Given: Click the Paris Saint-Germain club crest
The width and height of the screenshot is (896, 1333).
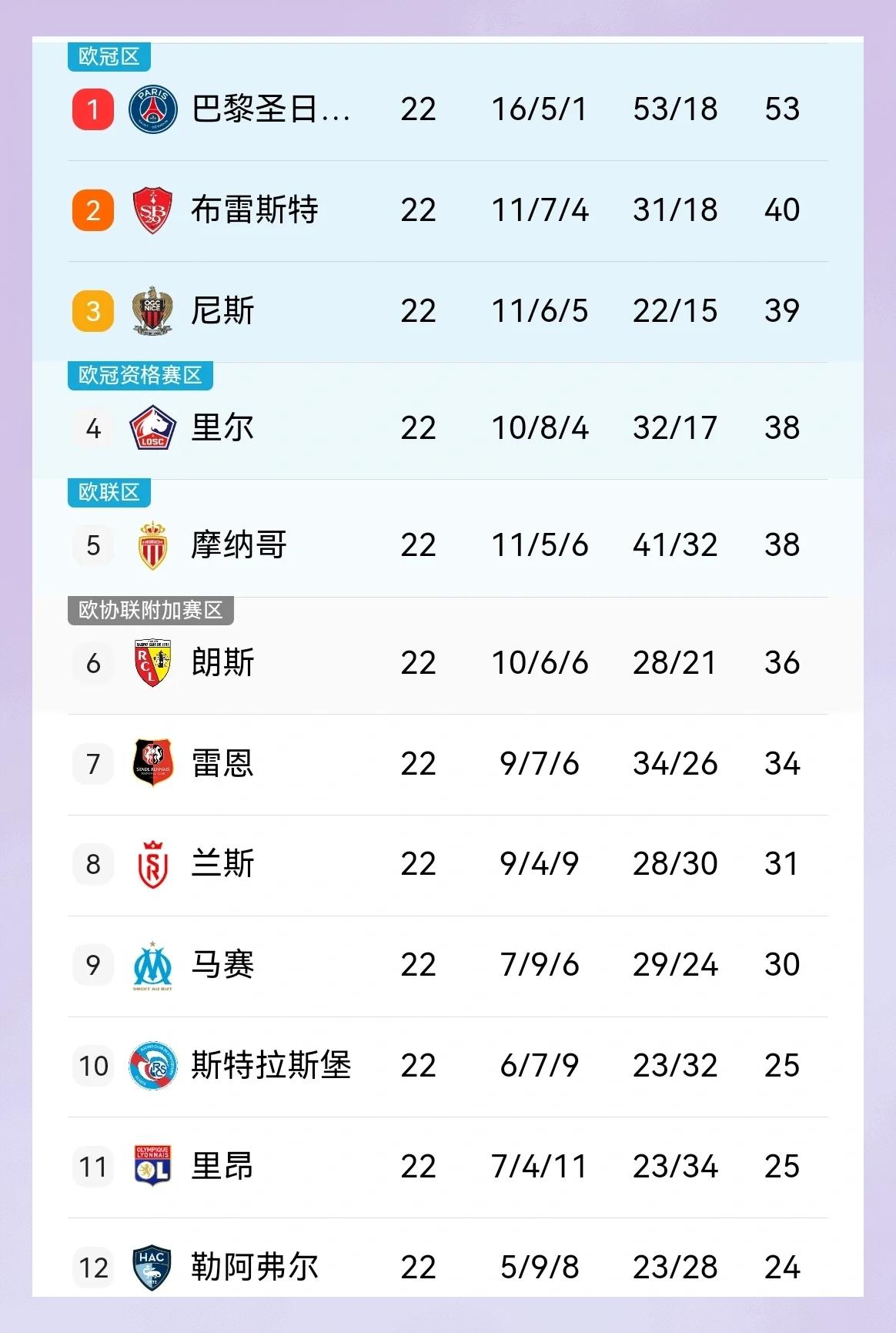Looking at the screenshot, I should click(x=151, y=109).
